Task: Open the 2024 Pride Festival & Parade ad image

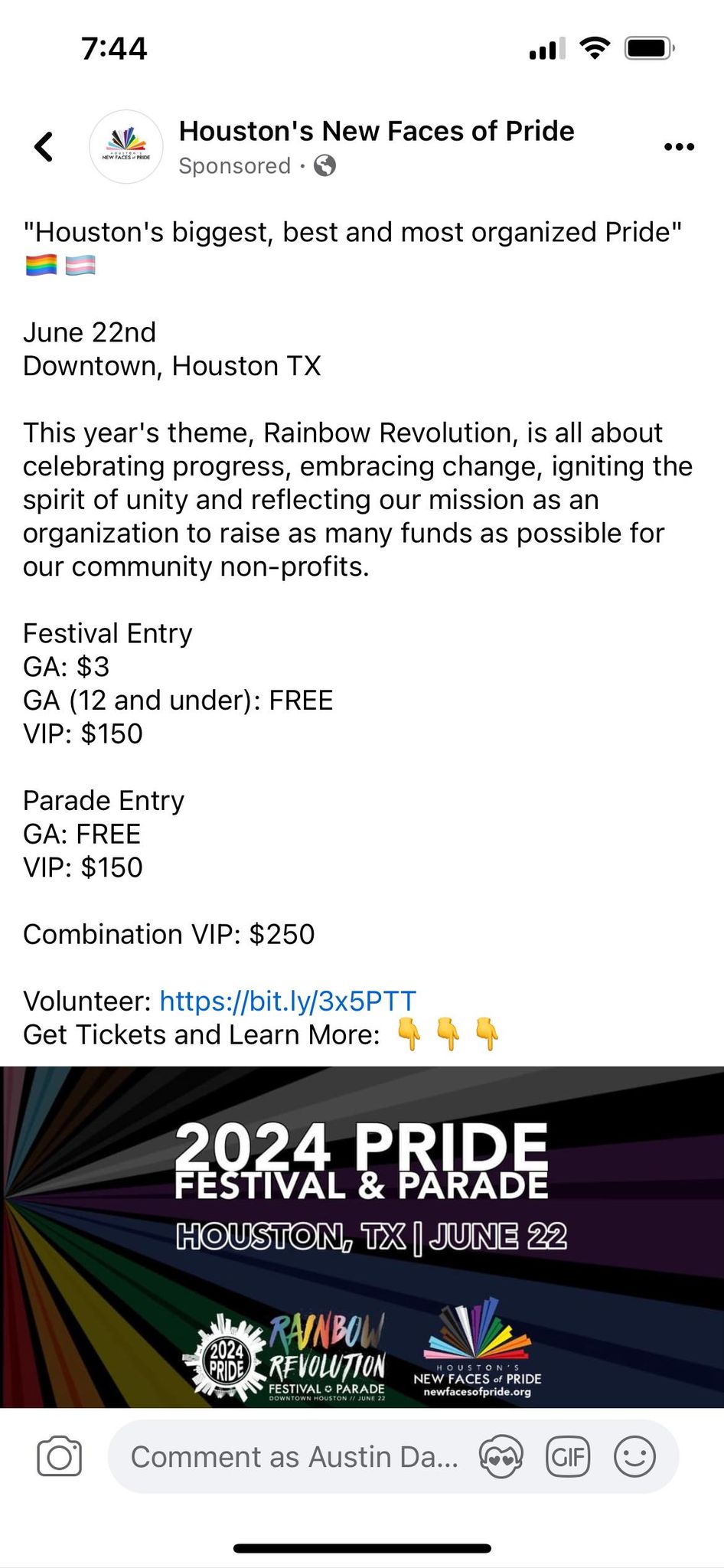Action: [362, 1236]
